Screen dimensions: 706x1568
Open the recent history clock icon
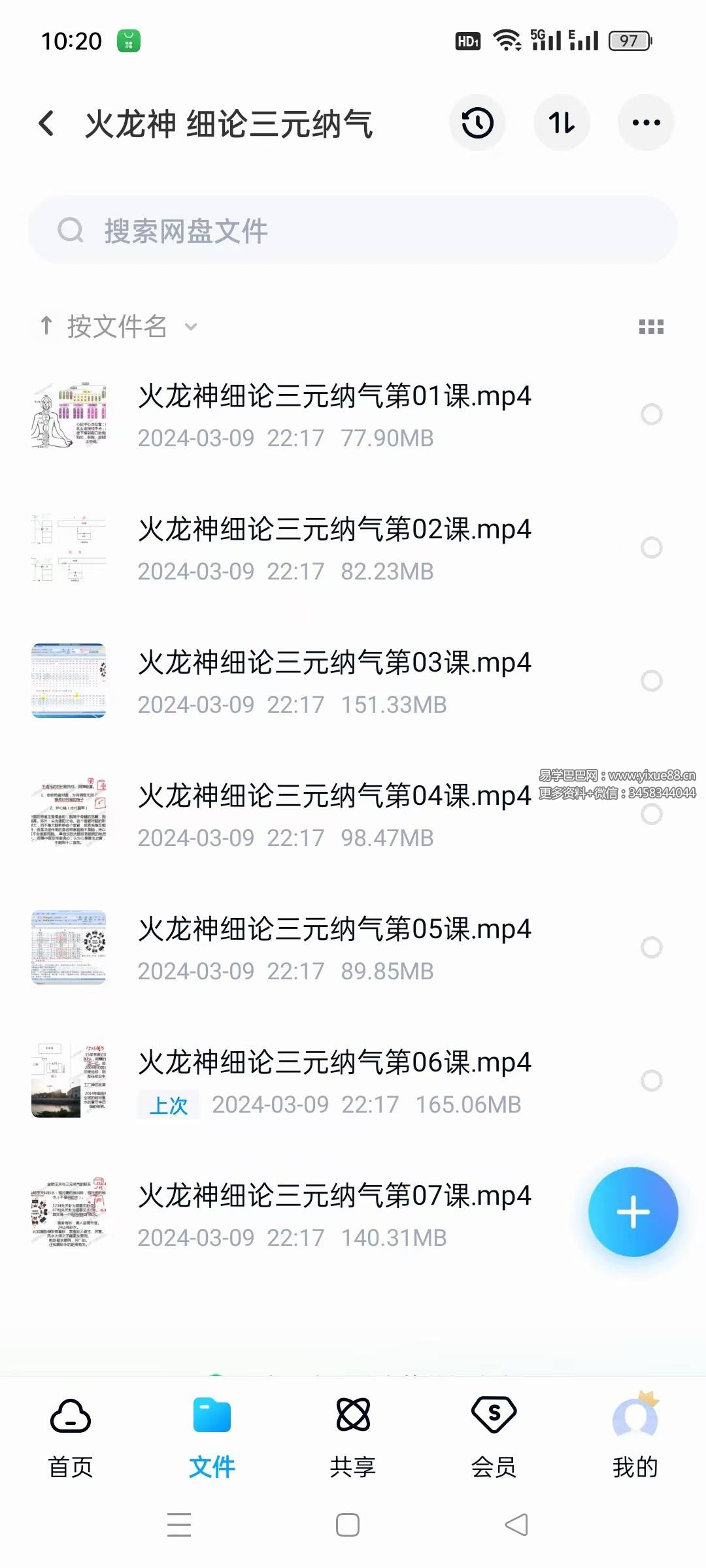[477, 123]
